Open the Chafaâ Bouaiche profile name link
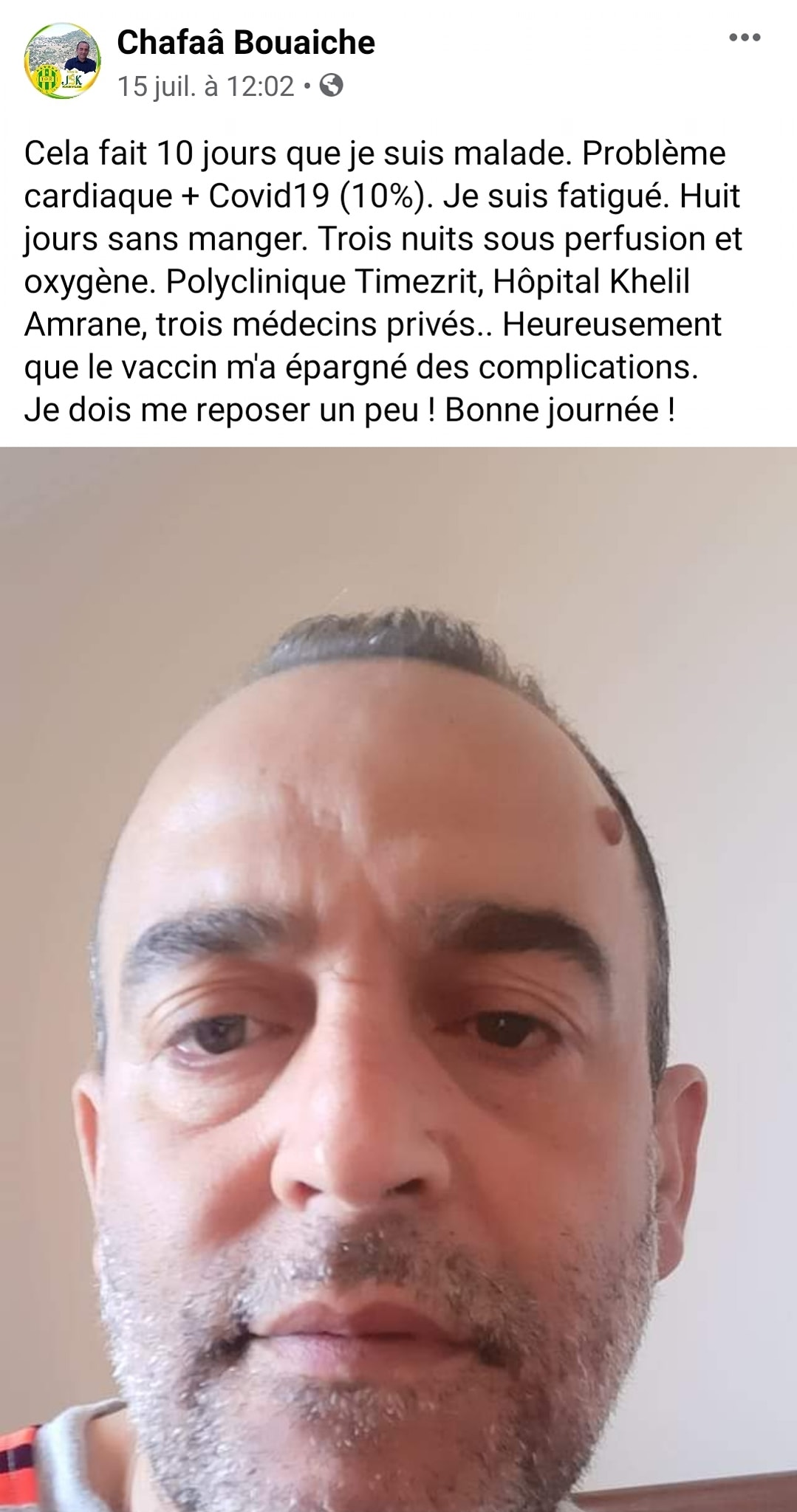This screenshot has height=1512, width=797. pyautogui.click(x=246, y=43)
